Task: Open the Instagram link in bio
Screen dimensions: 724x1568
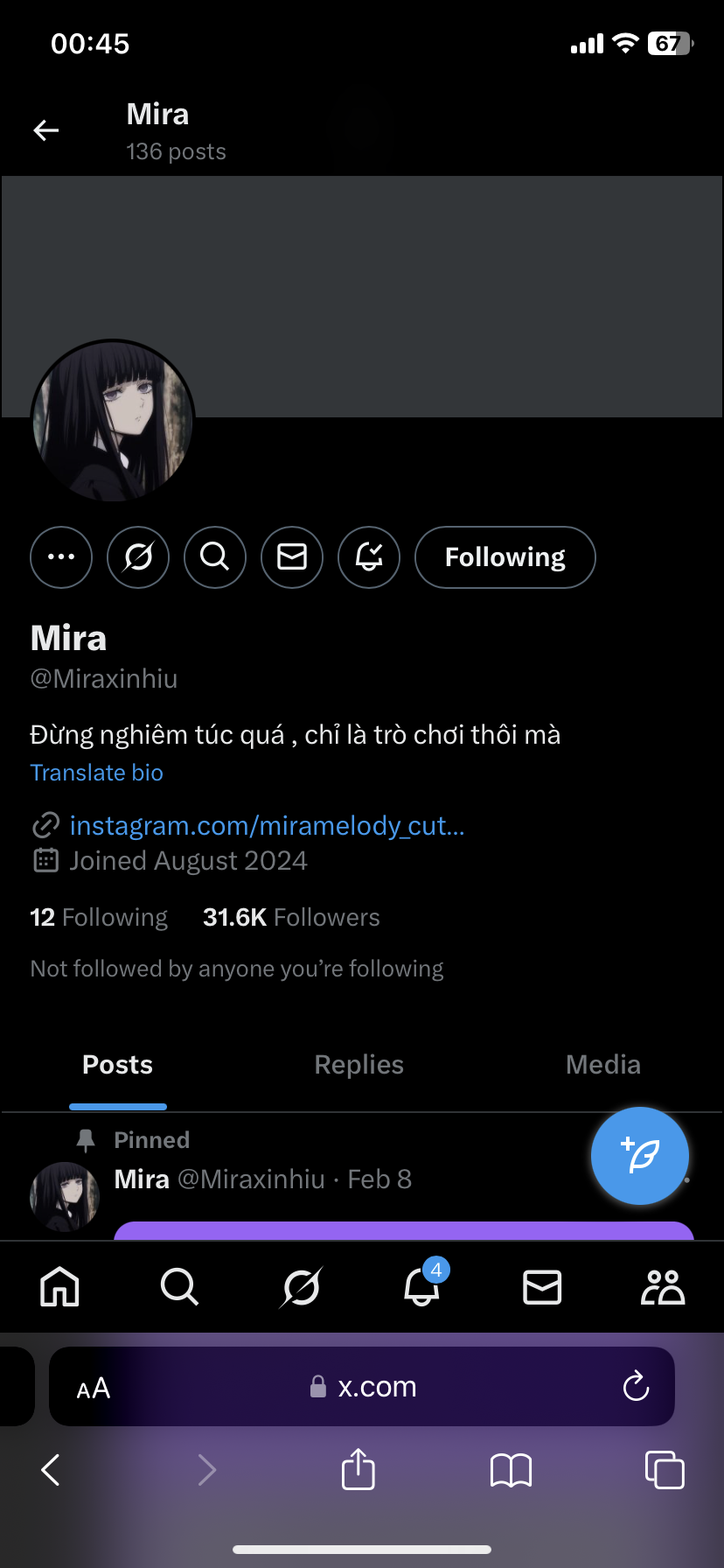Action: coord(267,825)
